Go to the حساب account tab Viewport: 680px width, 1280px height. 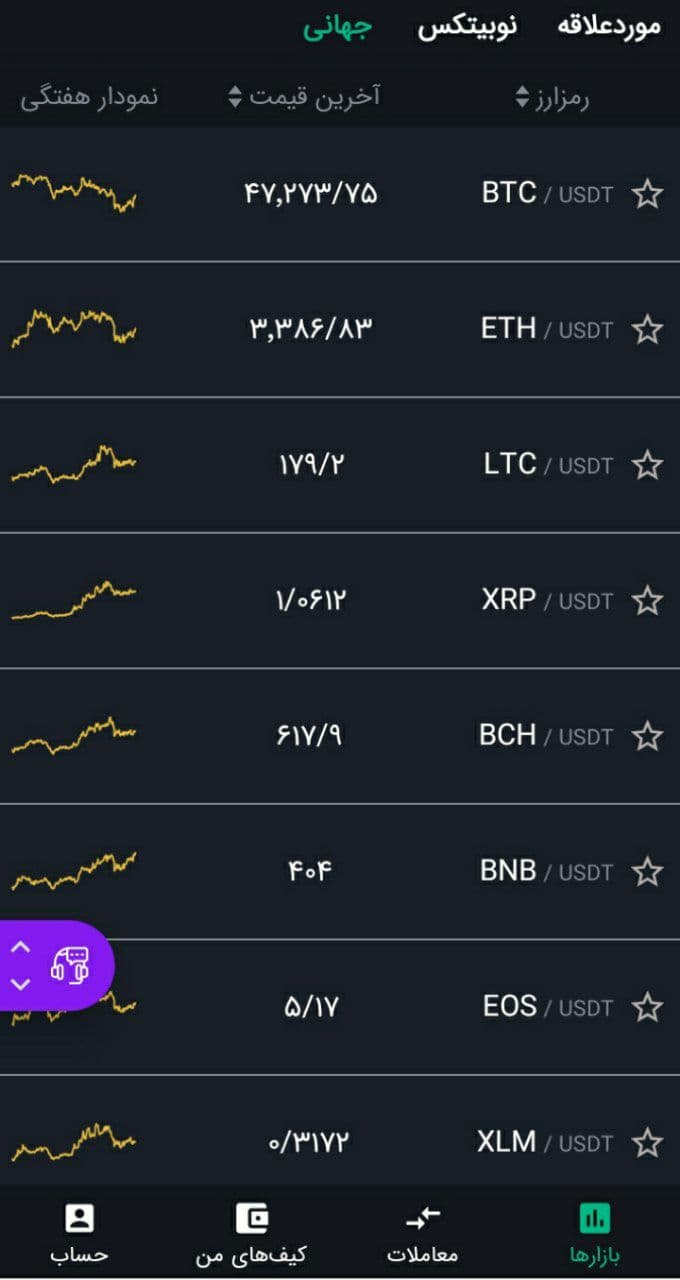[79, 1234]
